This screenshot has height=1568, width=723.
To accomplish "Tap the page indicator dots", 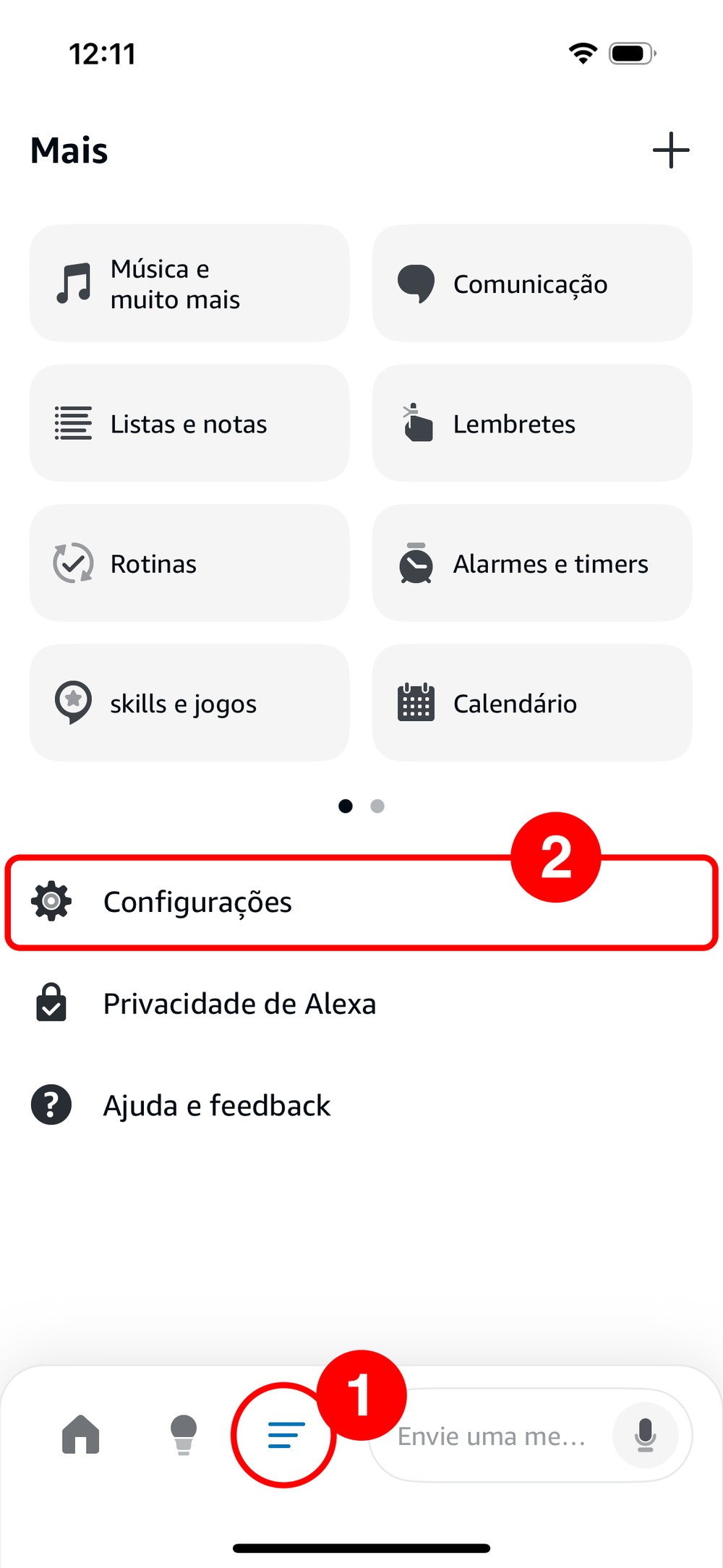I will coord(361,806).
